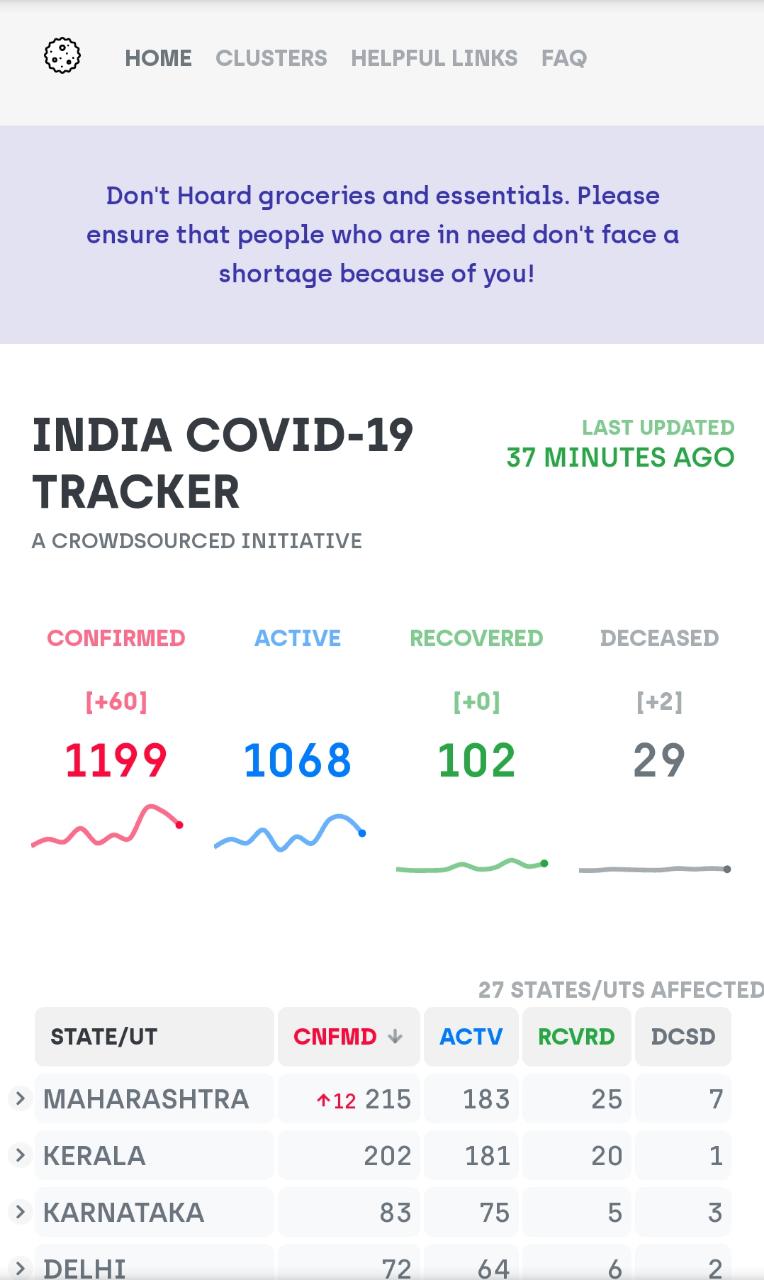Image resolution: width=764 pixels, height=1280 pixels.
Task: Expand the Maharashtra row
Action: click(20, 1098)
